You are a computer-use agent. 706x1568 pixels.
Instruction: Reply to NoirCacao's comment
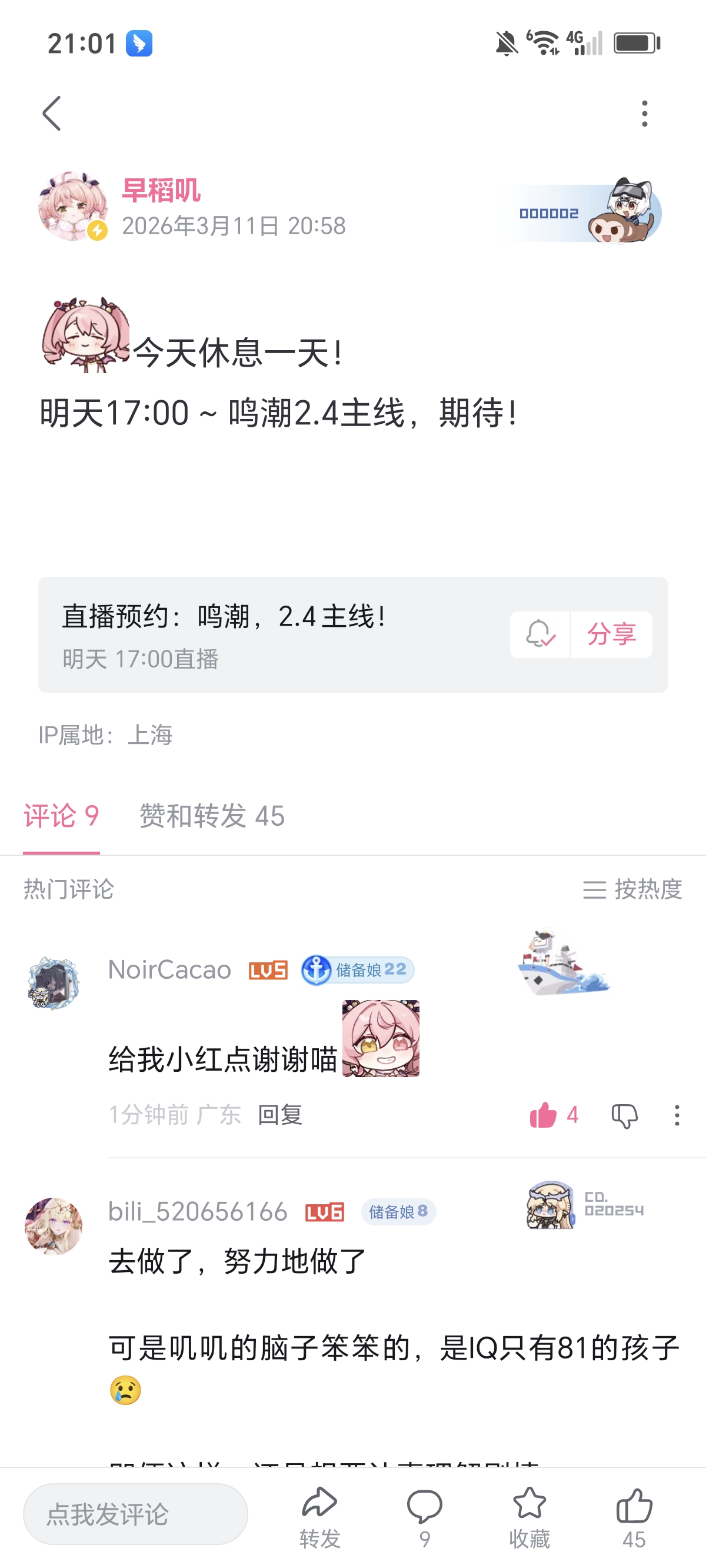point(280,1115)
